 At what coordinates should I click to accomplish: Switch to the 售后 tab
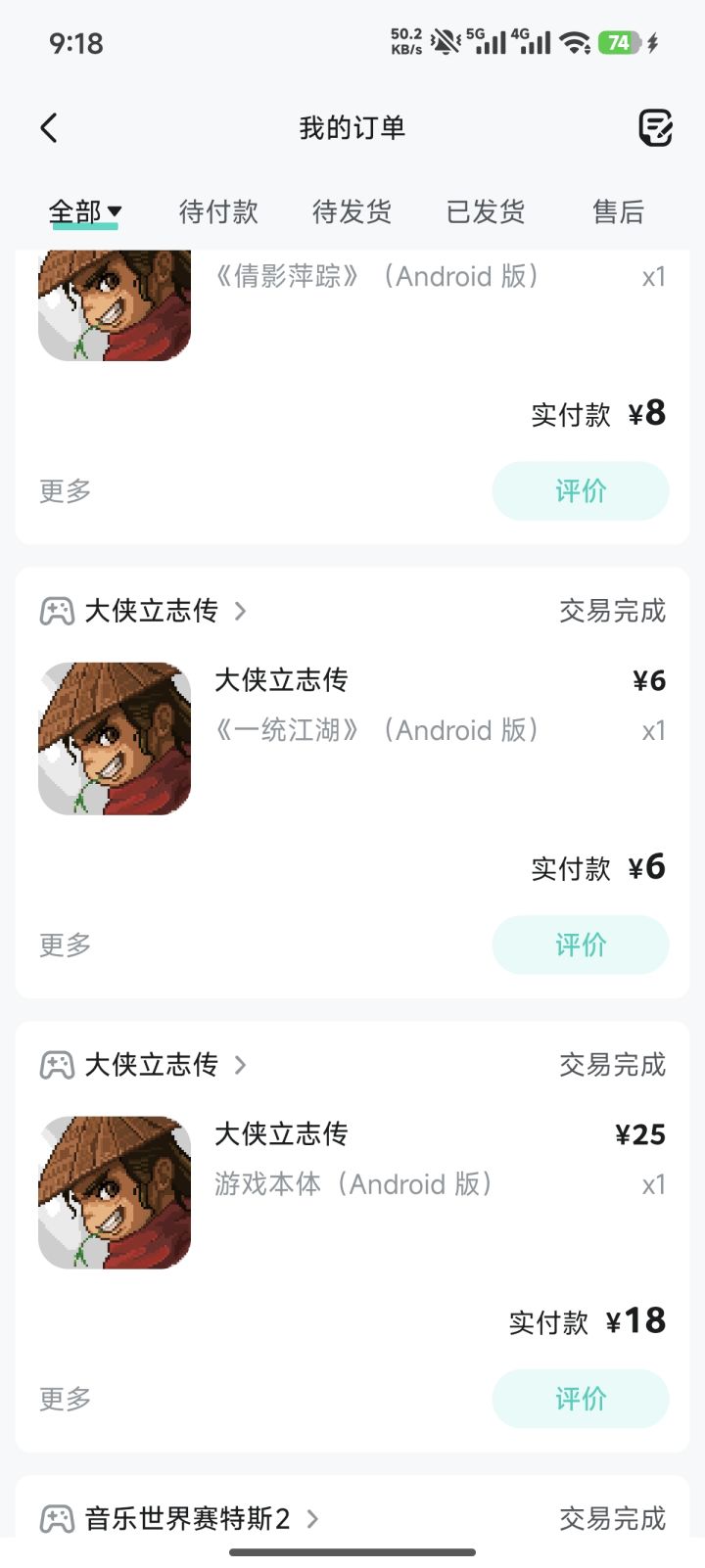tap(619, 211)
